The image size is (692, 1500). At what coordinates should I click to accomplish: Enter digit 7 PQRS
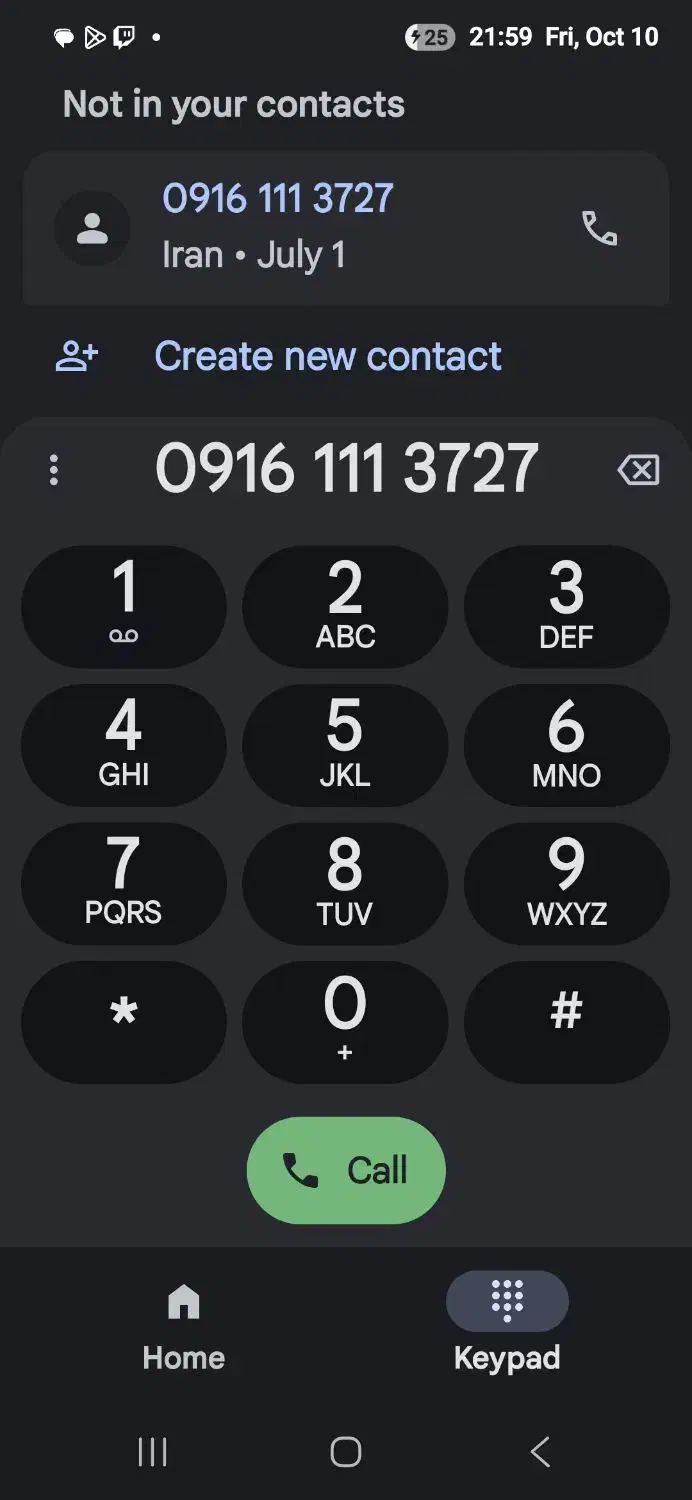124,883
